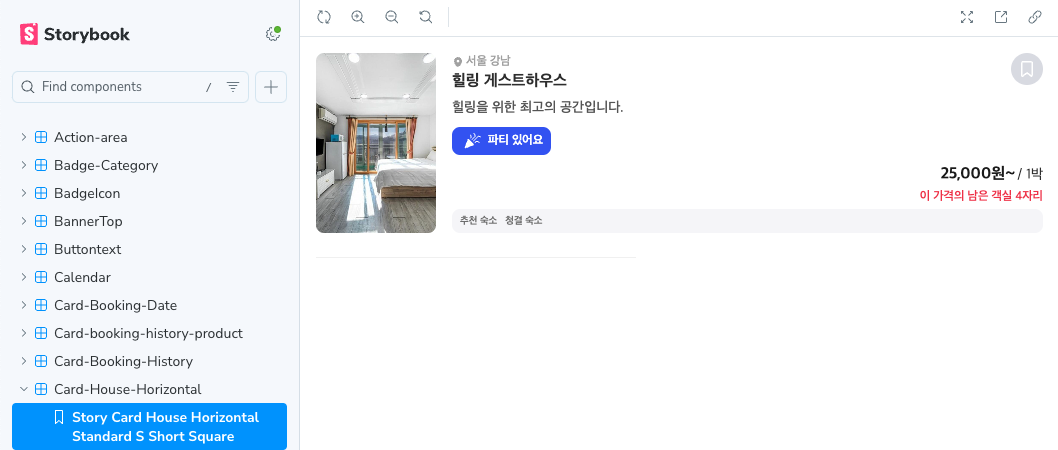1058x450 pixels.
Task: Bookmark the 힐링 게스트하우스 card
Action: click(1026, 69)
